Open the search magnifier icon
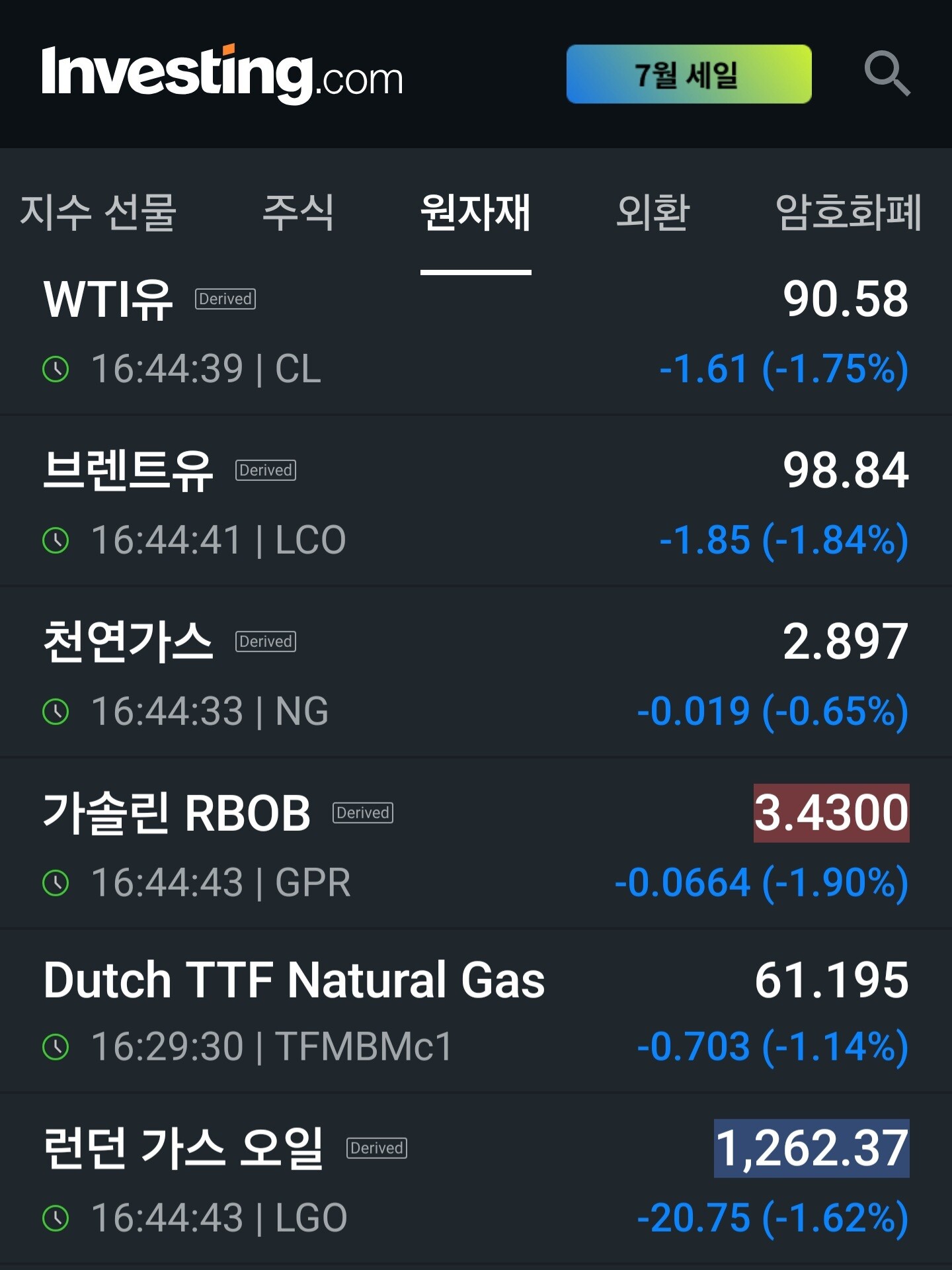Screen dimensions: 952x1270 887,73
